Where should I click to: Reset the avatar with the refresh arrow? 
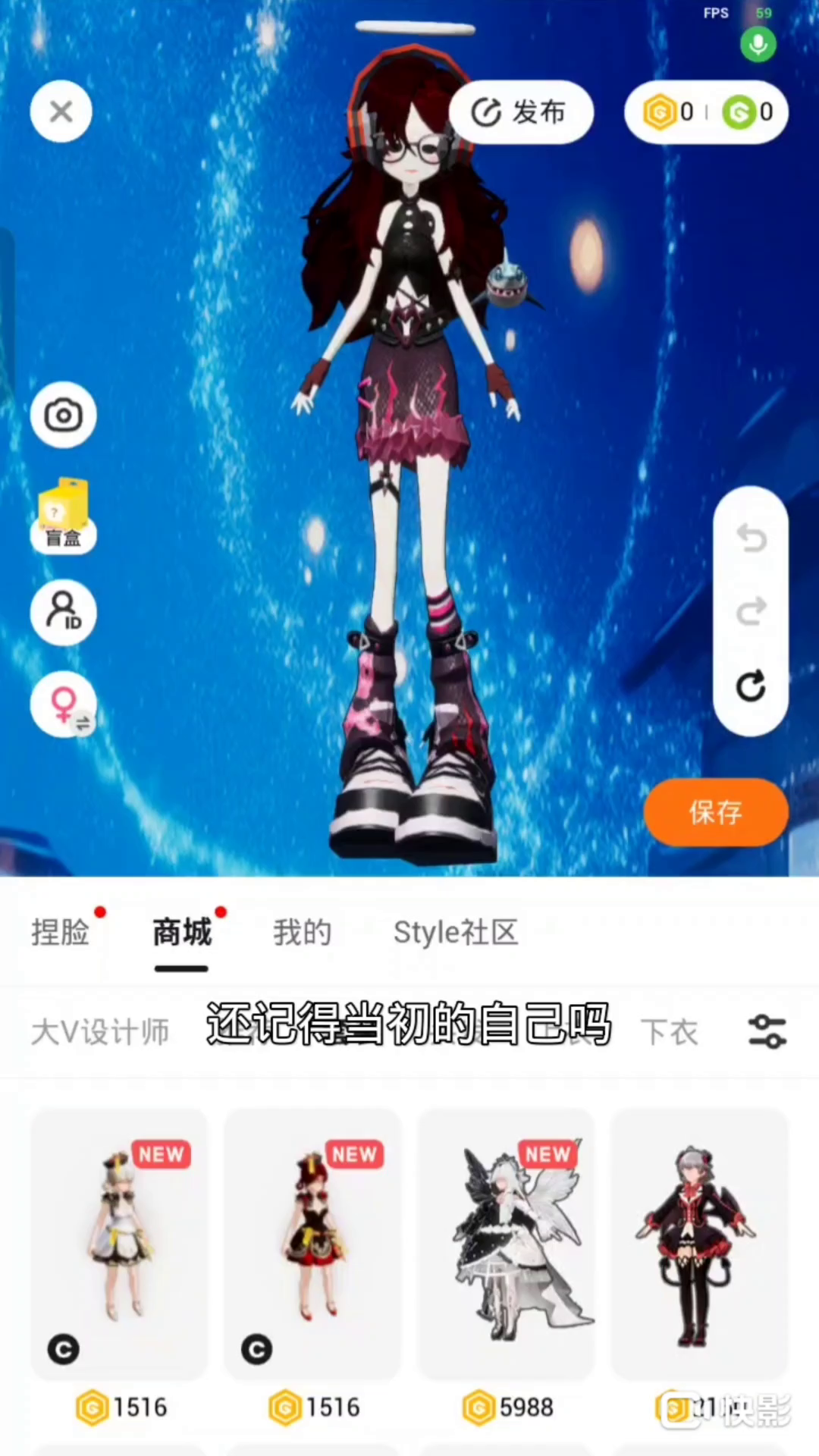pyautogui.click(x=751, y=686)
